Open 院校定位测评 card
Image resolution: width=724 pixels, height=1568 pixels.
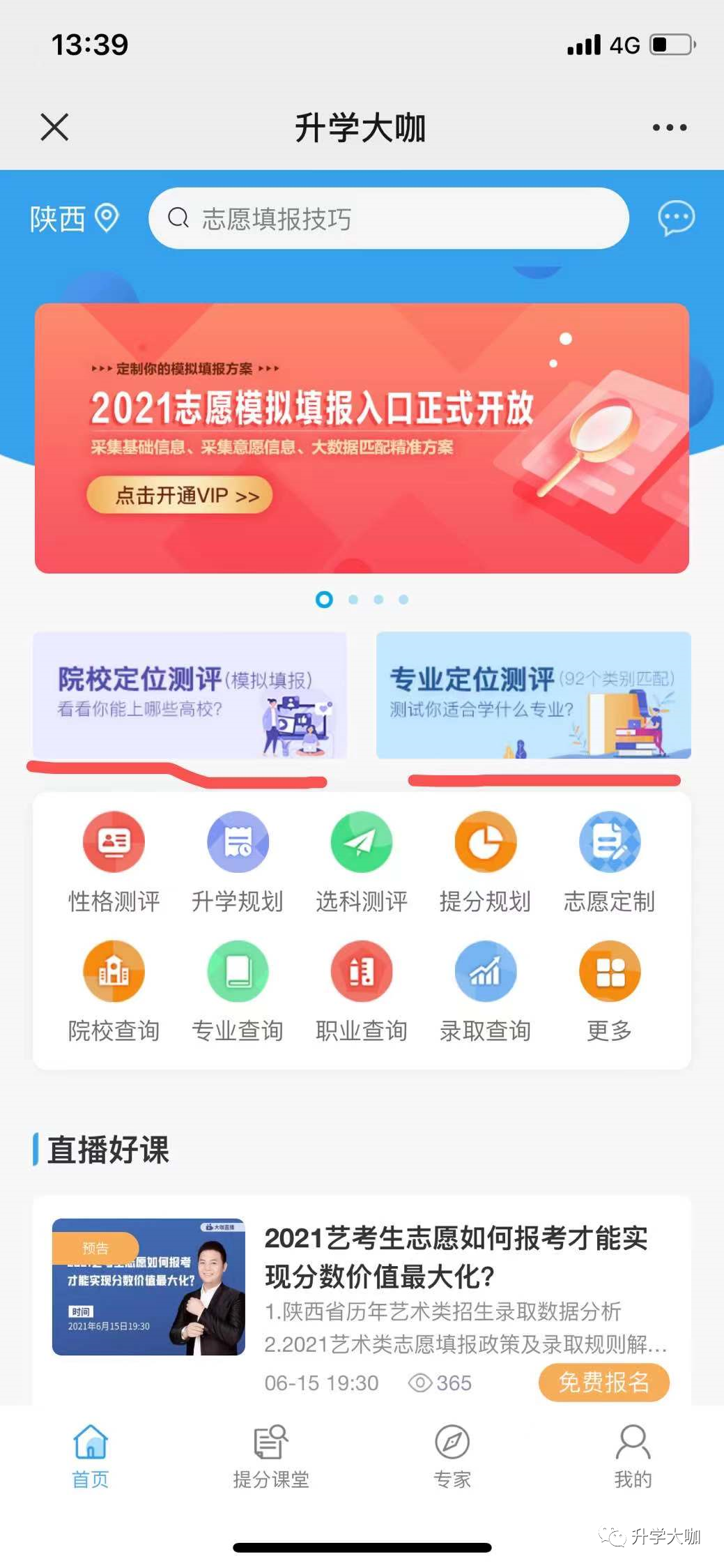[190, 695]
